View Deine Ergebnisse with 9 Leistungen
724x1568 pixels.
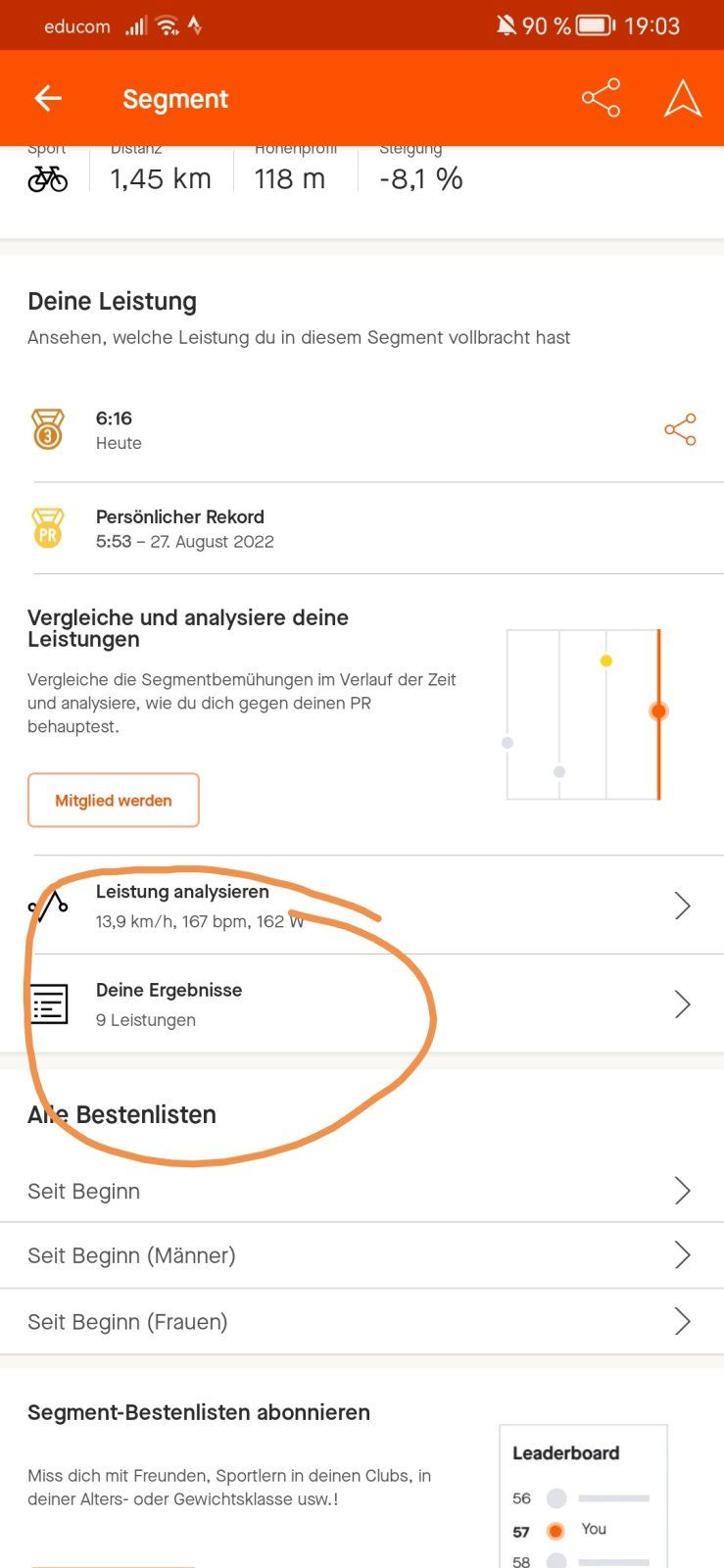(x=362, y=1004)
